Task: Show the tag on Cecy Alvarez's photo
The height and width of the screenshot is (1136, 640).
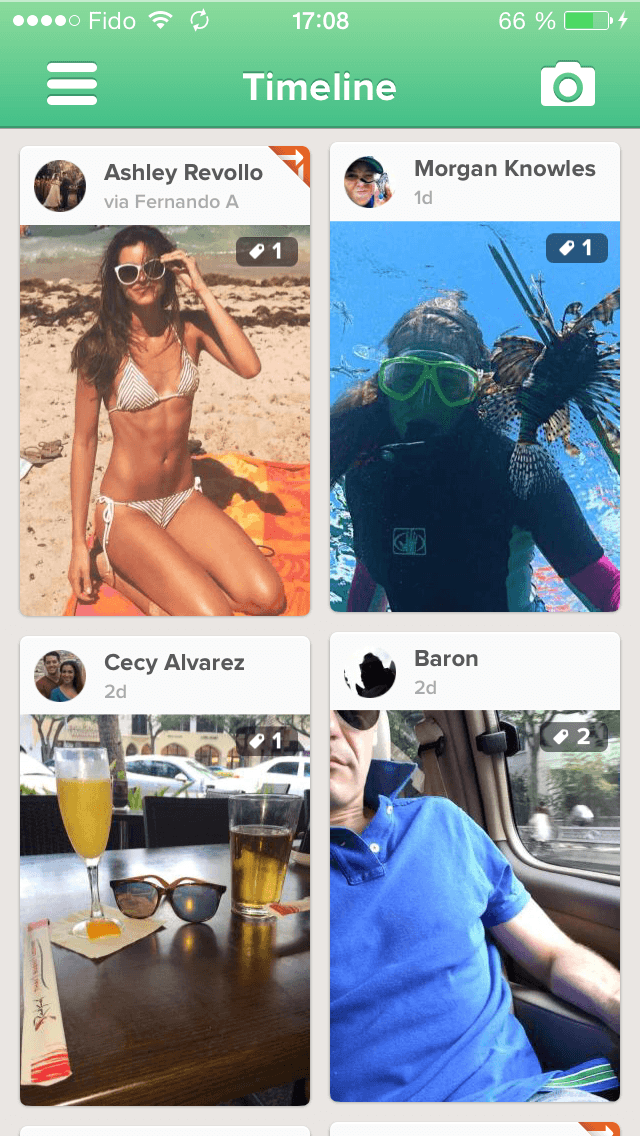Action: (x=267, y=742)
